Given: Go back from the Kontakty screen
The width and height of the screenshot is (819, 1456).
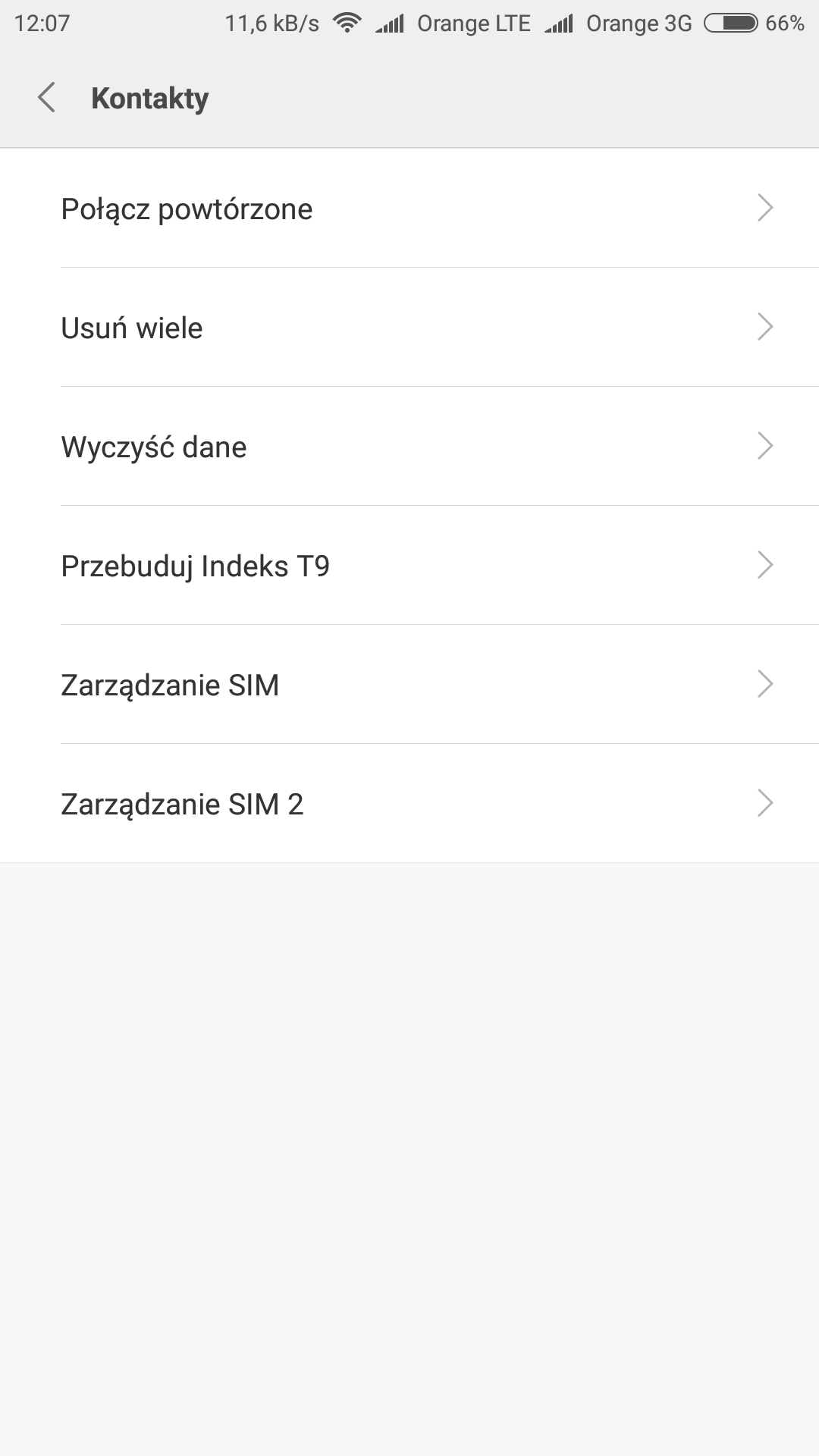Looking at the screenshot, I should coord(47,98).
